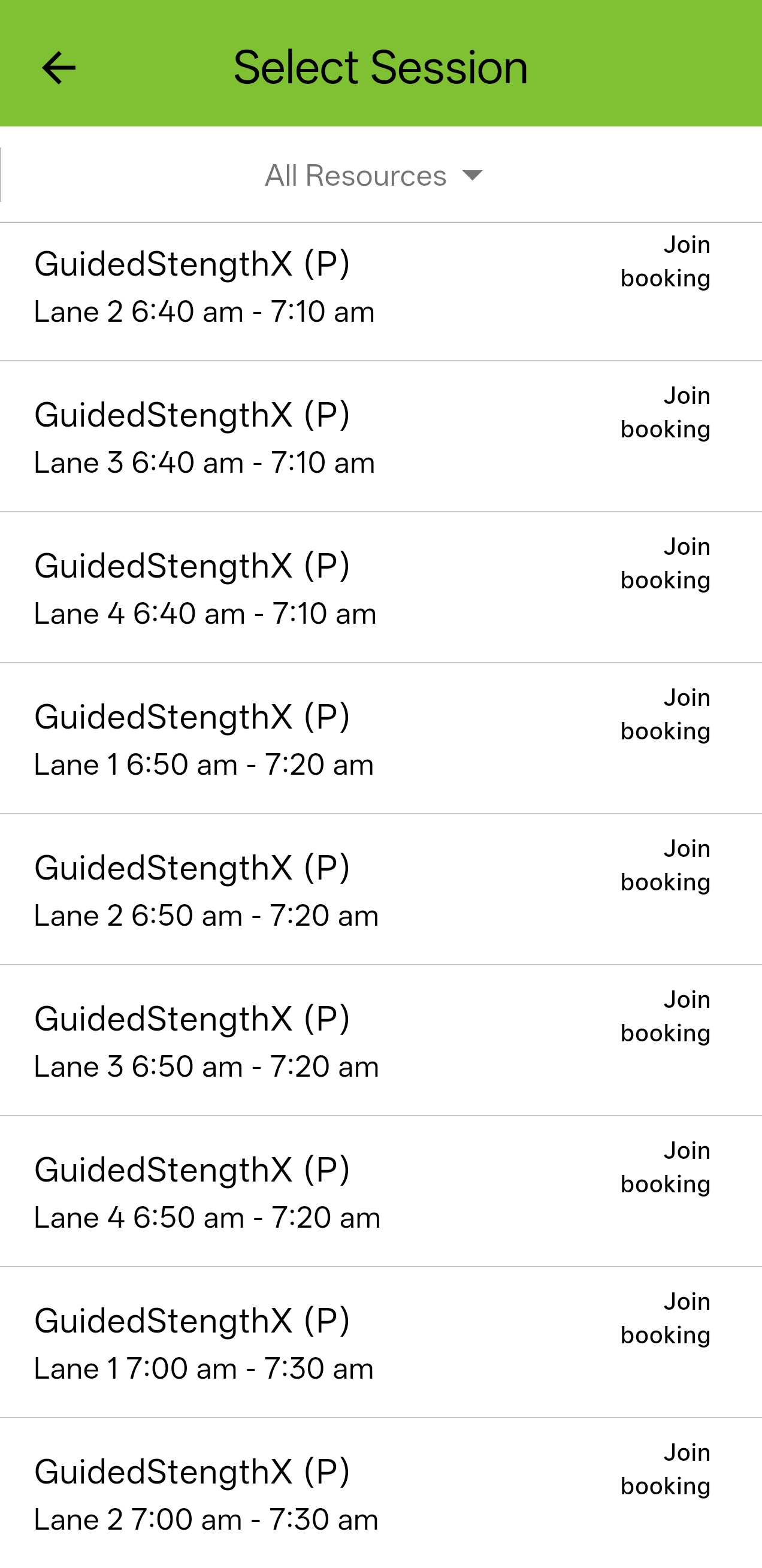Join booking for Lane 3 6:50 am session
Viewport: 762px width, 1568px height.
(x=664, y=1016)
